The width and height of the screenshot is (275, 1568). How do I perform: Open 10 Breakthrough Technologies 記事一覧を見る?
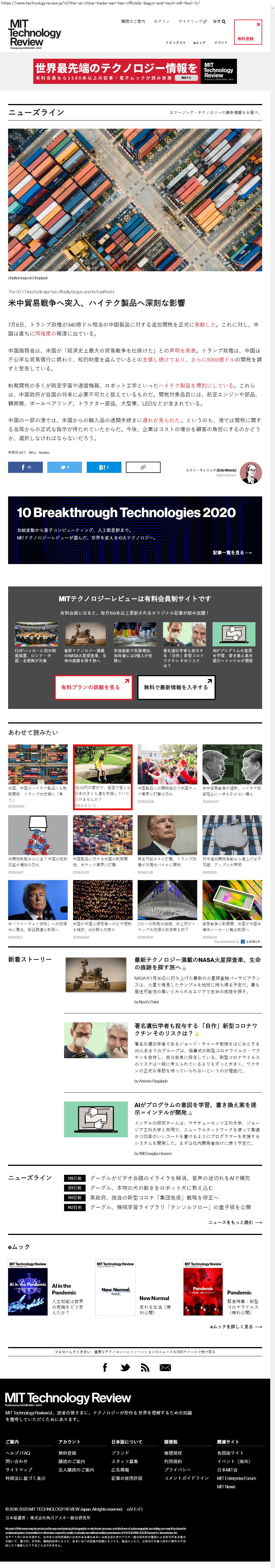tap(232, 552)
